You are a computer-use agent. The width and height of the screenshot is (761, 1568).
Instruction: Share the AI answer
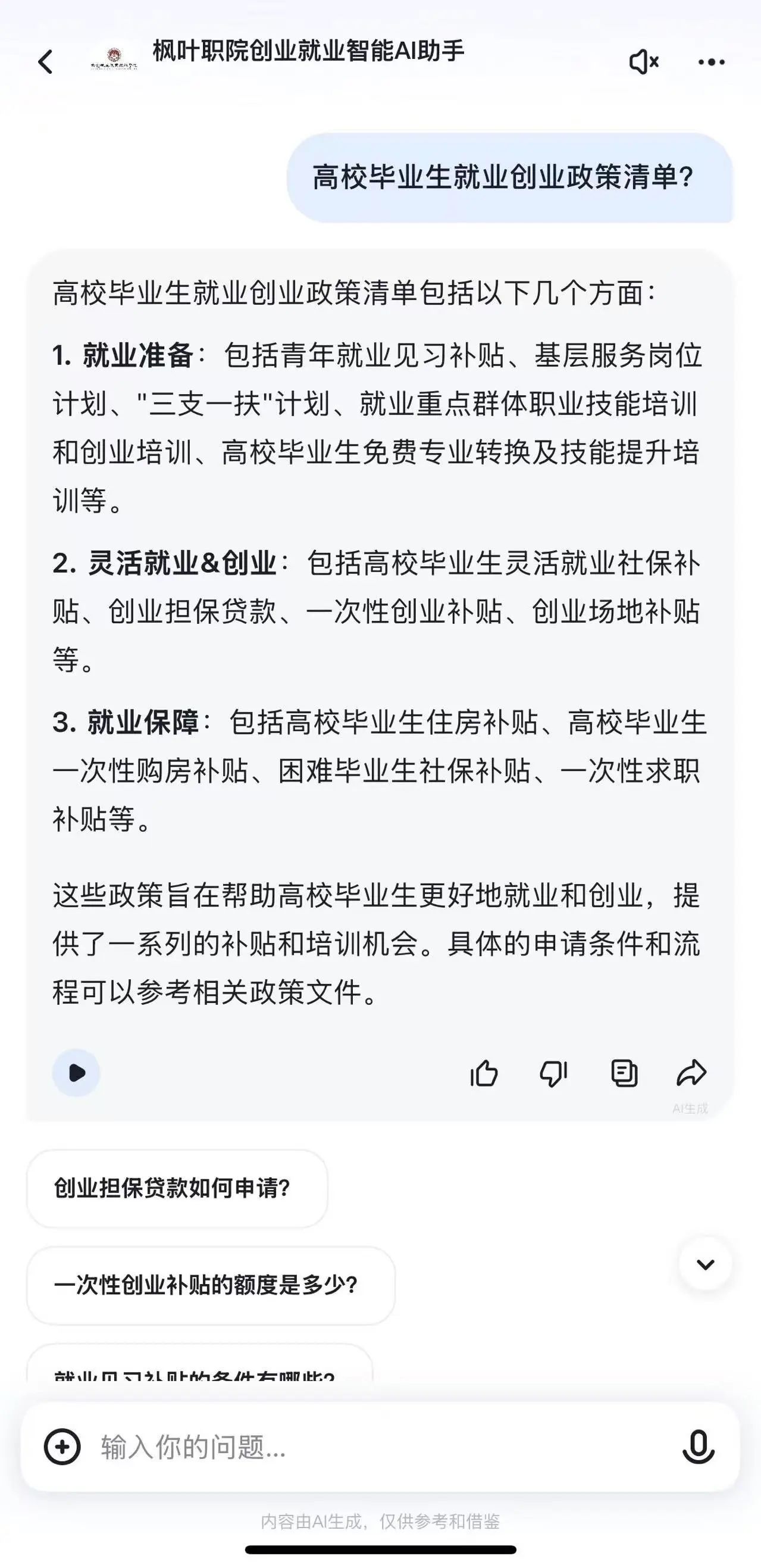tap(691, 1073)
